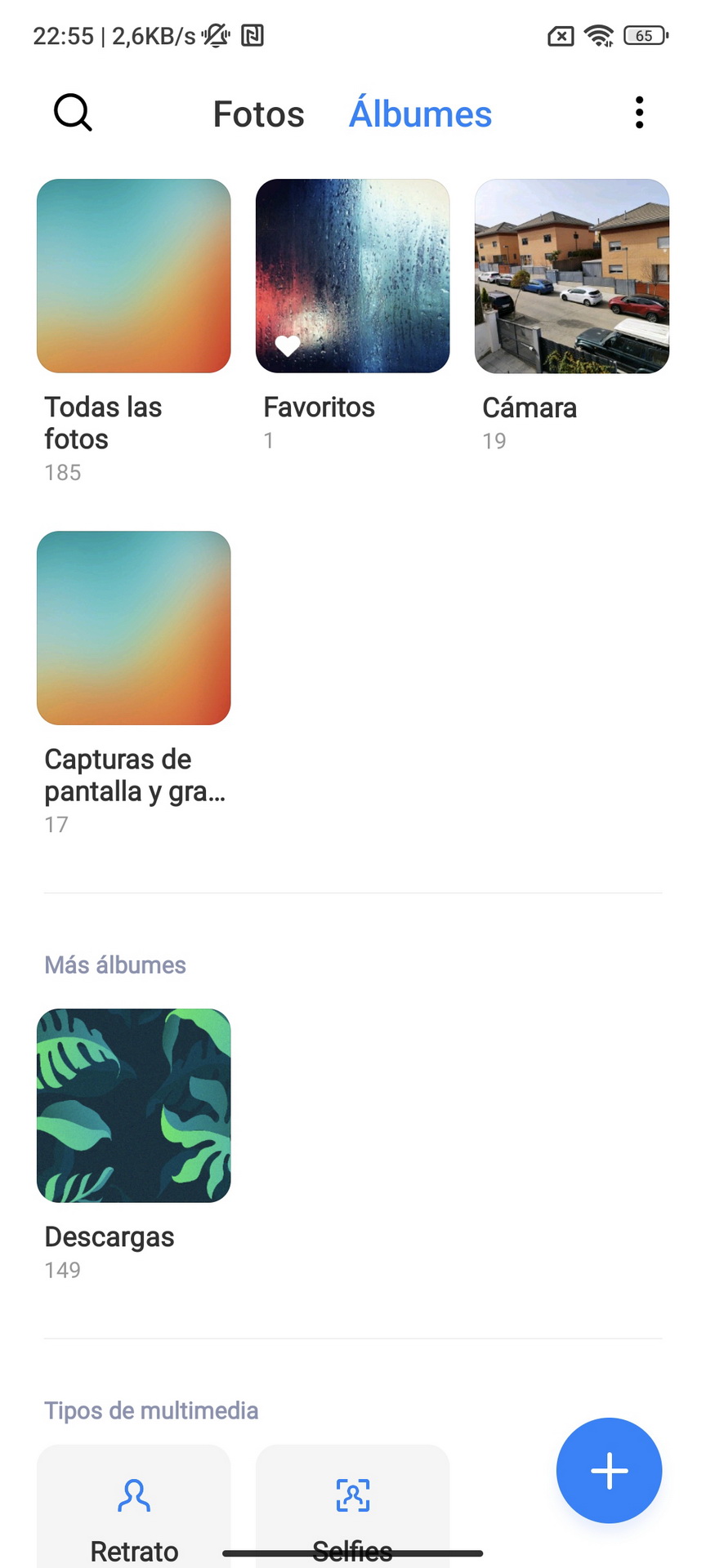Create a new album with plus button
Image resolution: width=706 pixels, height=1568 pixels.
610,1471
